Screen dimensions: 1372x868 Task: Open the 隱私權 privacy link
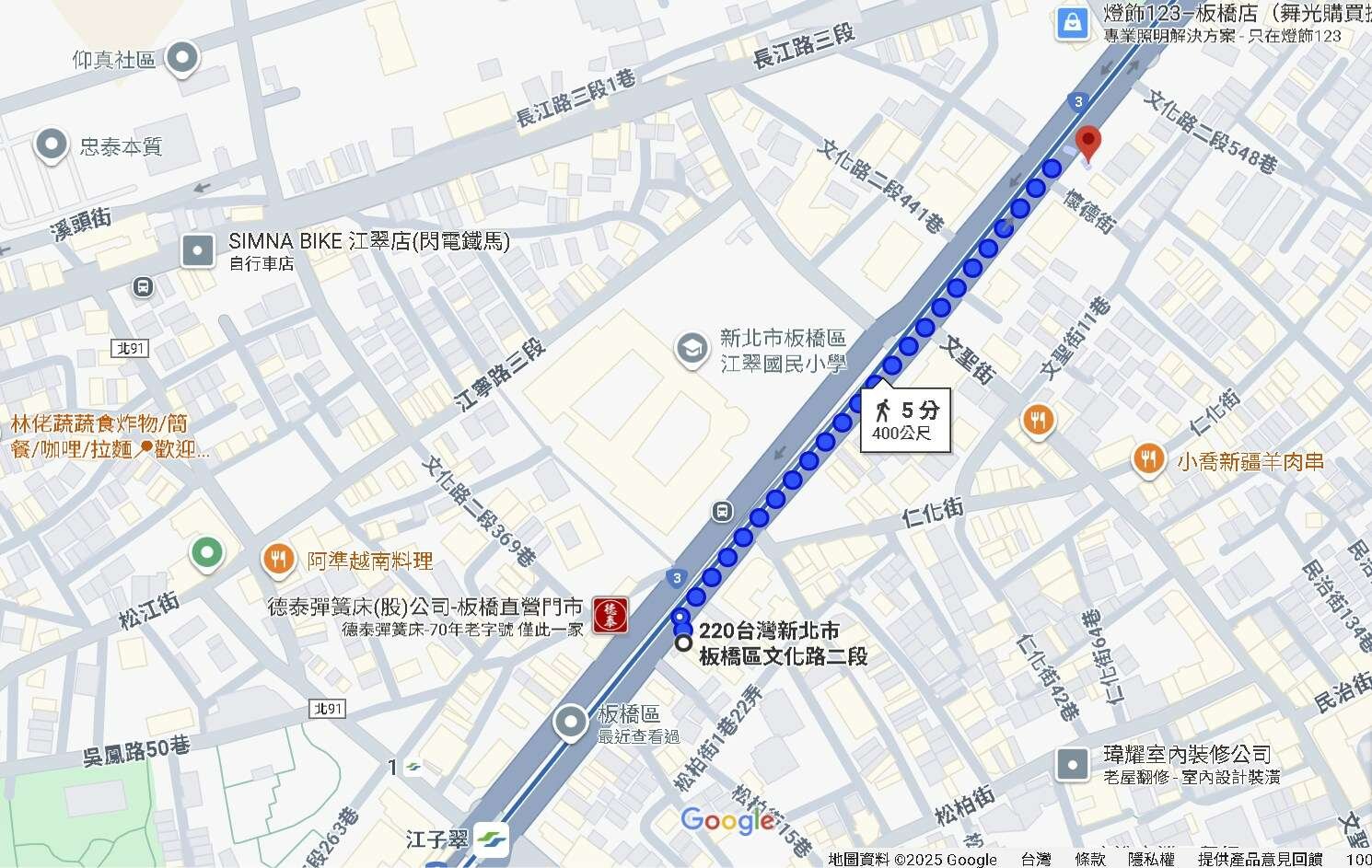click(1151, 859)
